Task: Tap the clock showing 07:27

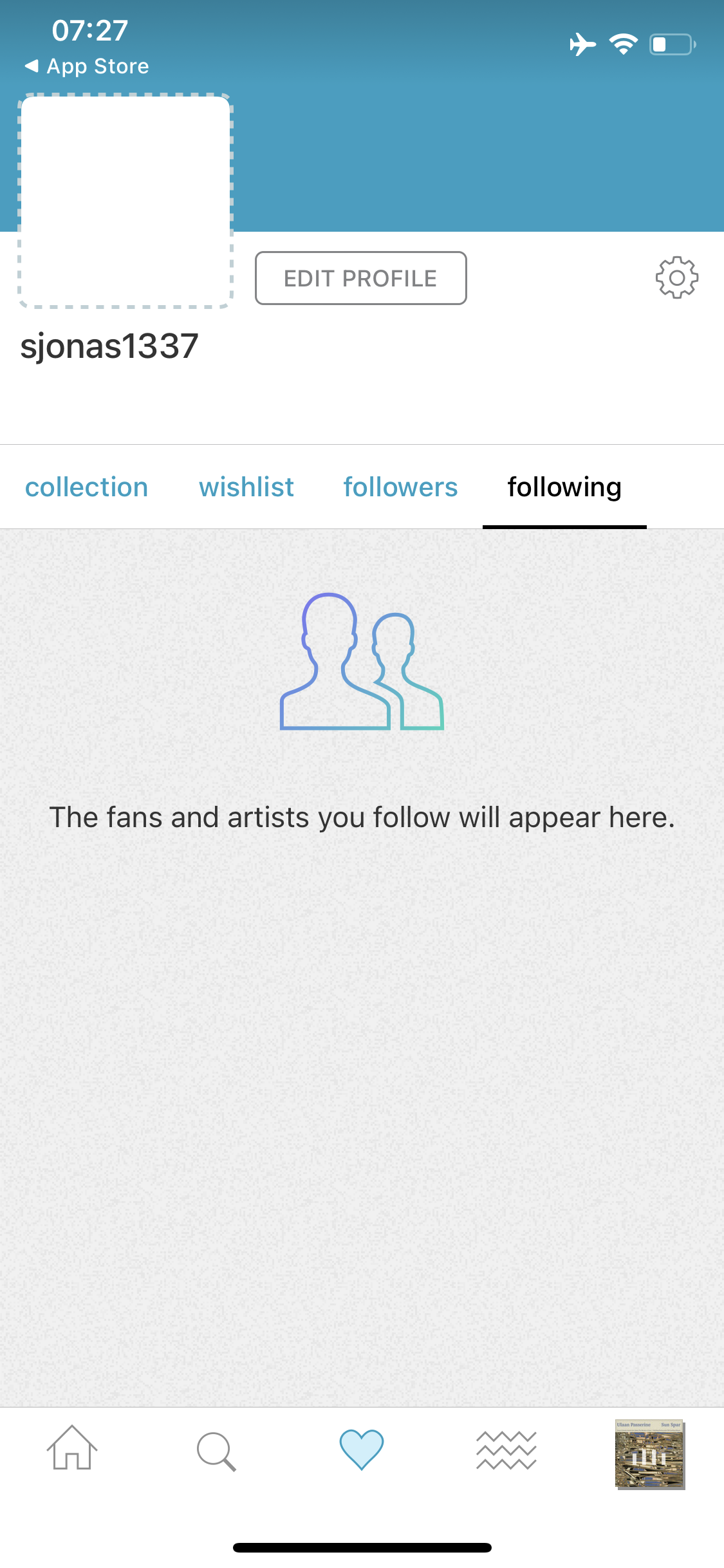Action: pyautogui.click(x=89, y=28)
